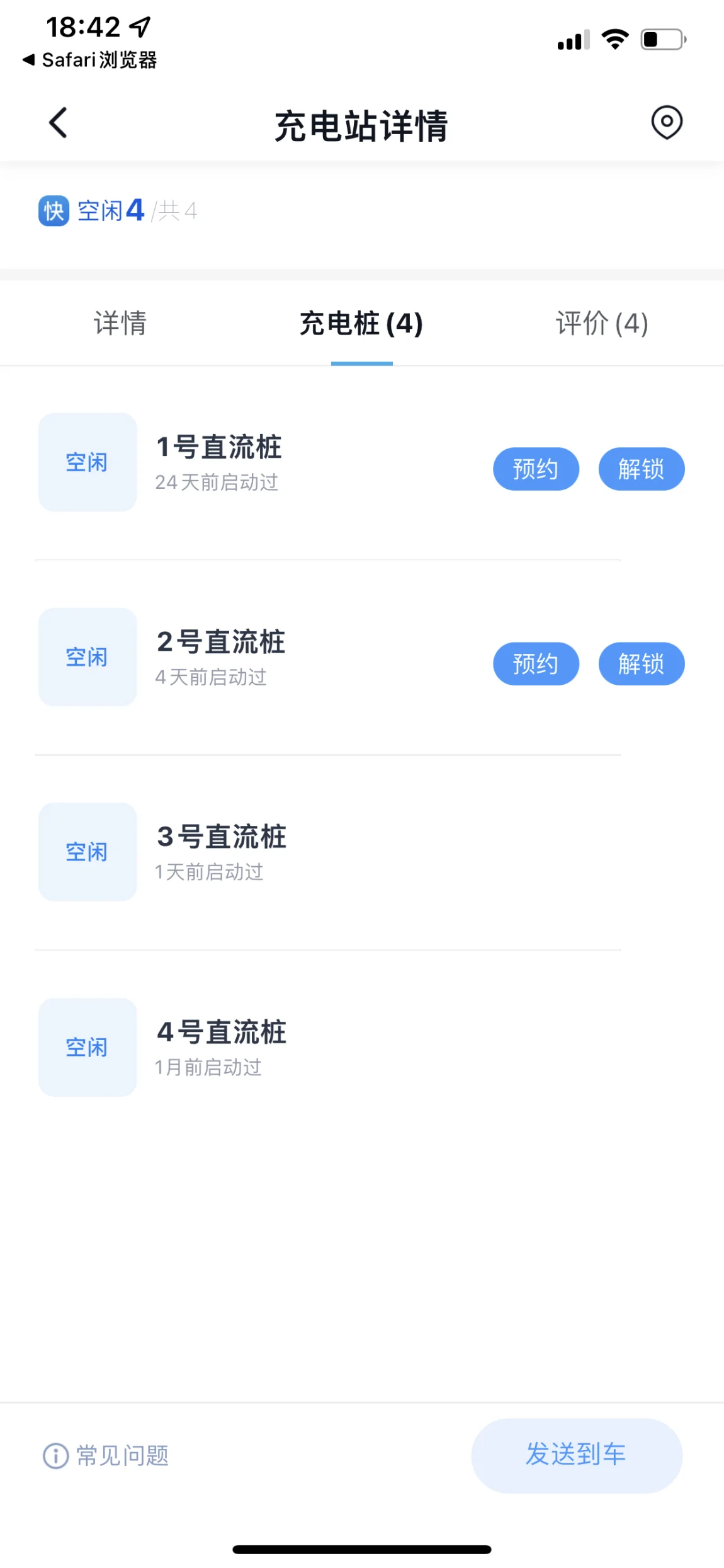Unlock 2号直流桩 with 解锁
Screen dimensions: 724x1568
click(x=641, y=663)
